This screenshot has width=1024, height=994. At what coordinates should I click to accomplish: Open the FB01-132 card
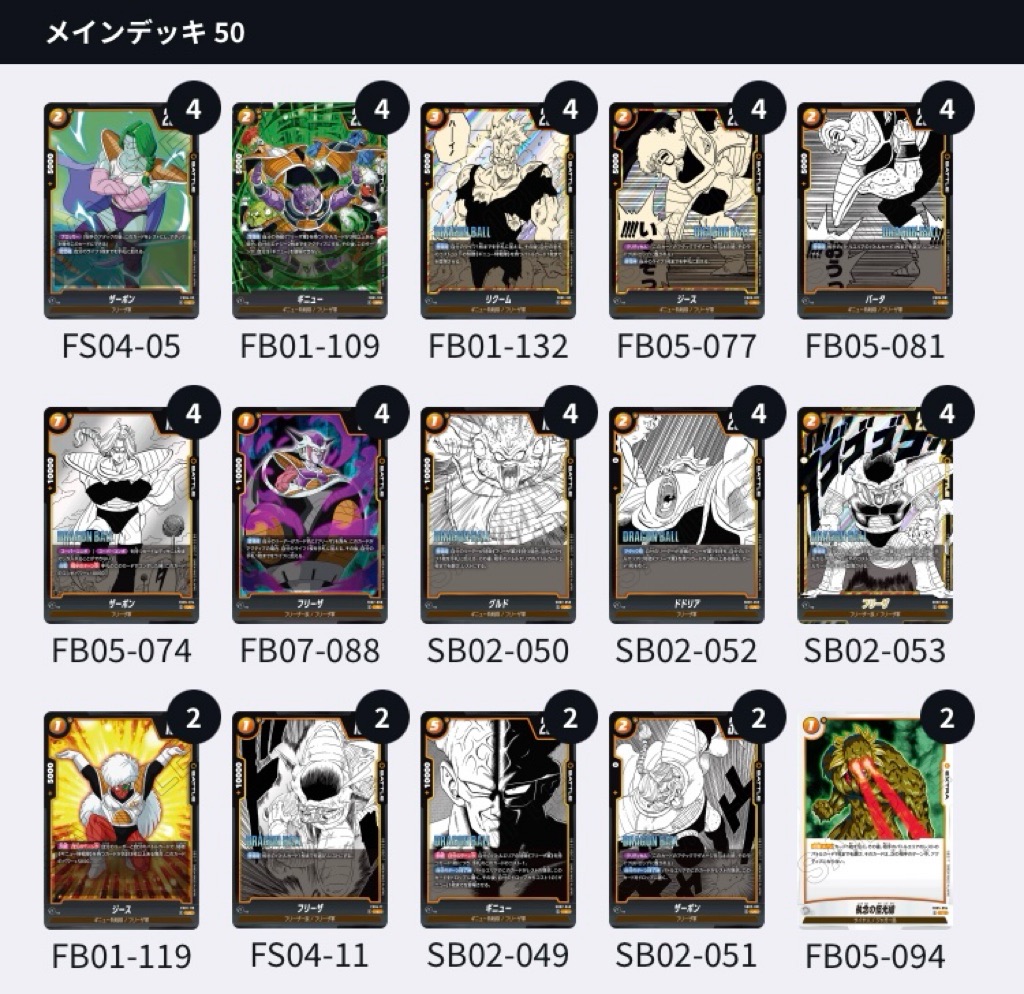[x=498, y=210]
